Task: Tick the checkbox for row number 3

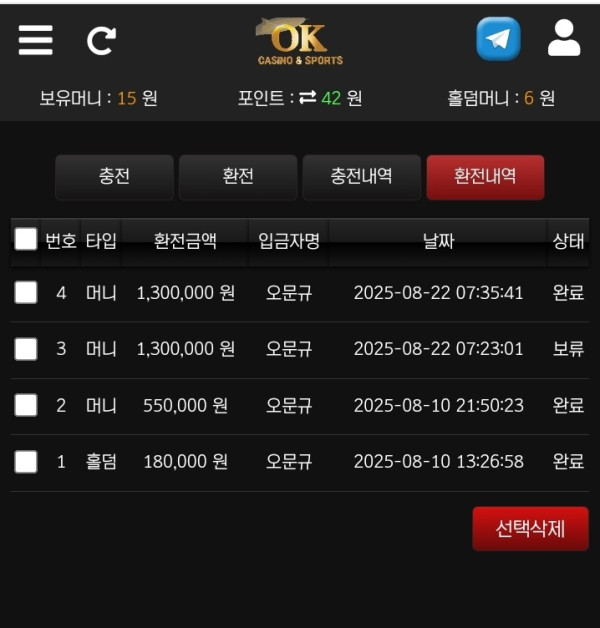Action: [26, 349]
